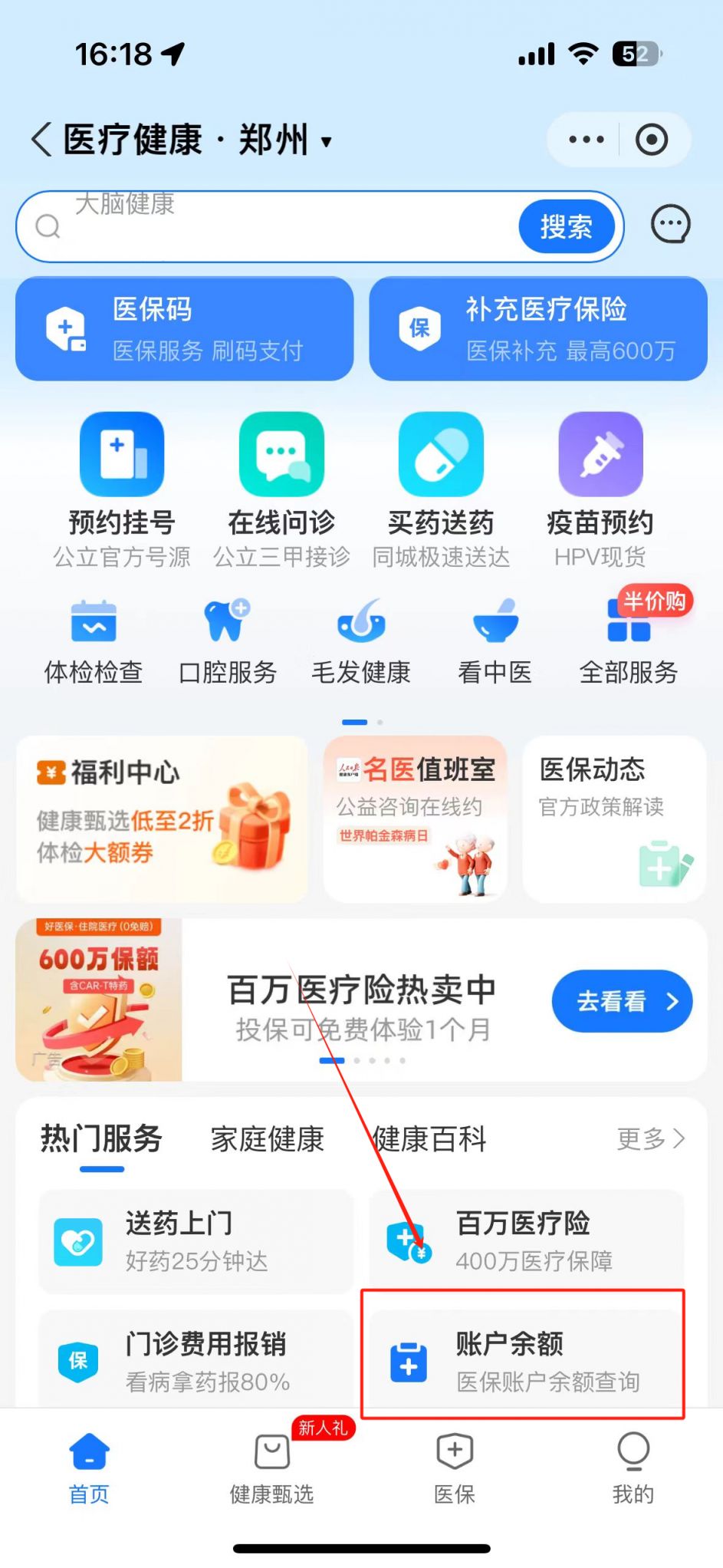Open the chat message icon

(670, 226)
